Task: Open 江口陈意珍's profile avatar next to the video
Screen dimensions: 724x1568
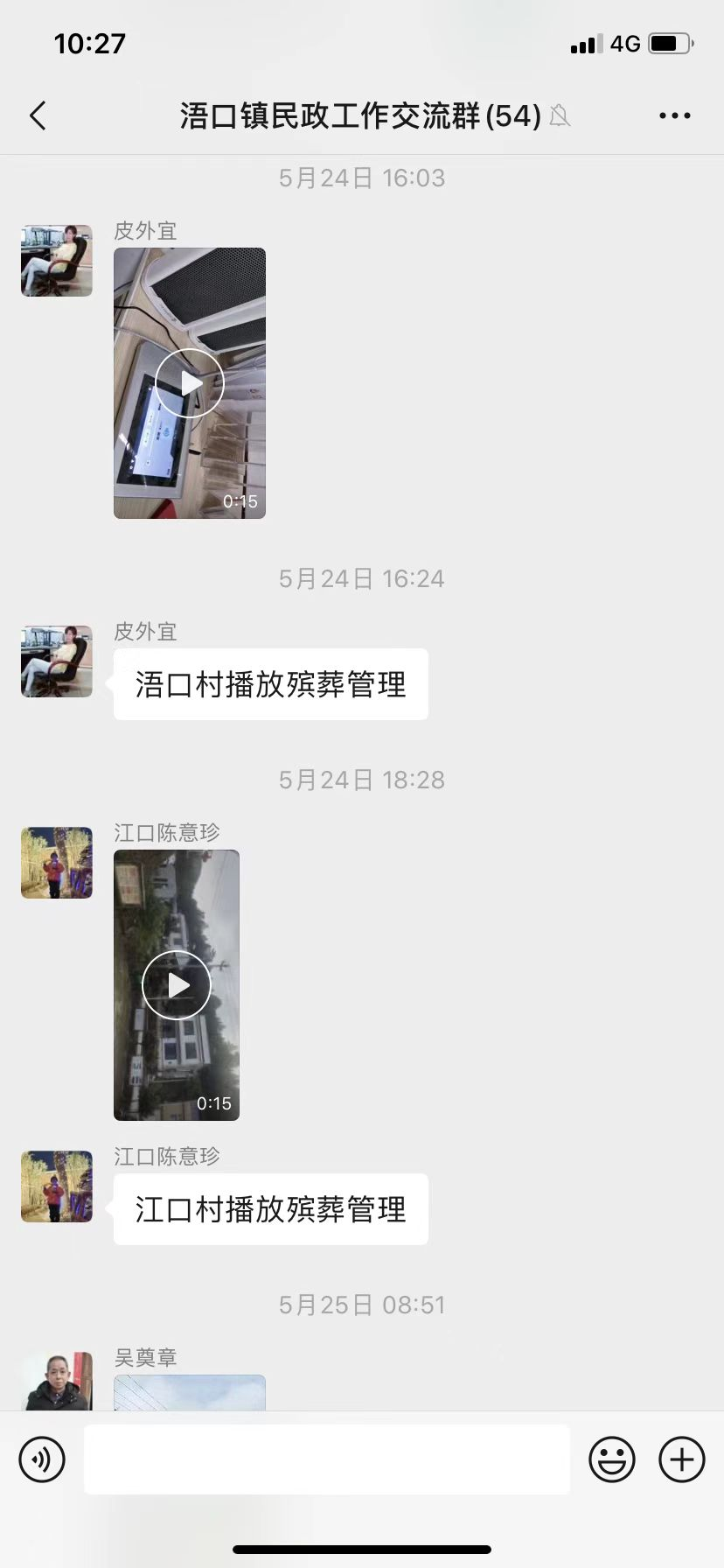Action: coord(57,863)
